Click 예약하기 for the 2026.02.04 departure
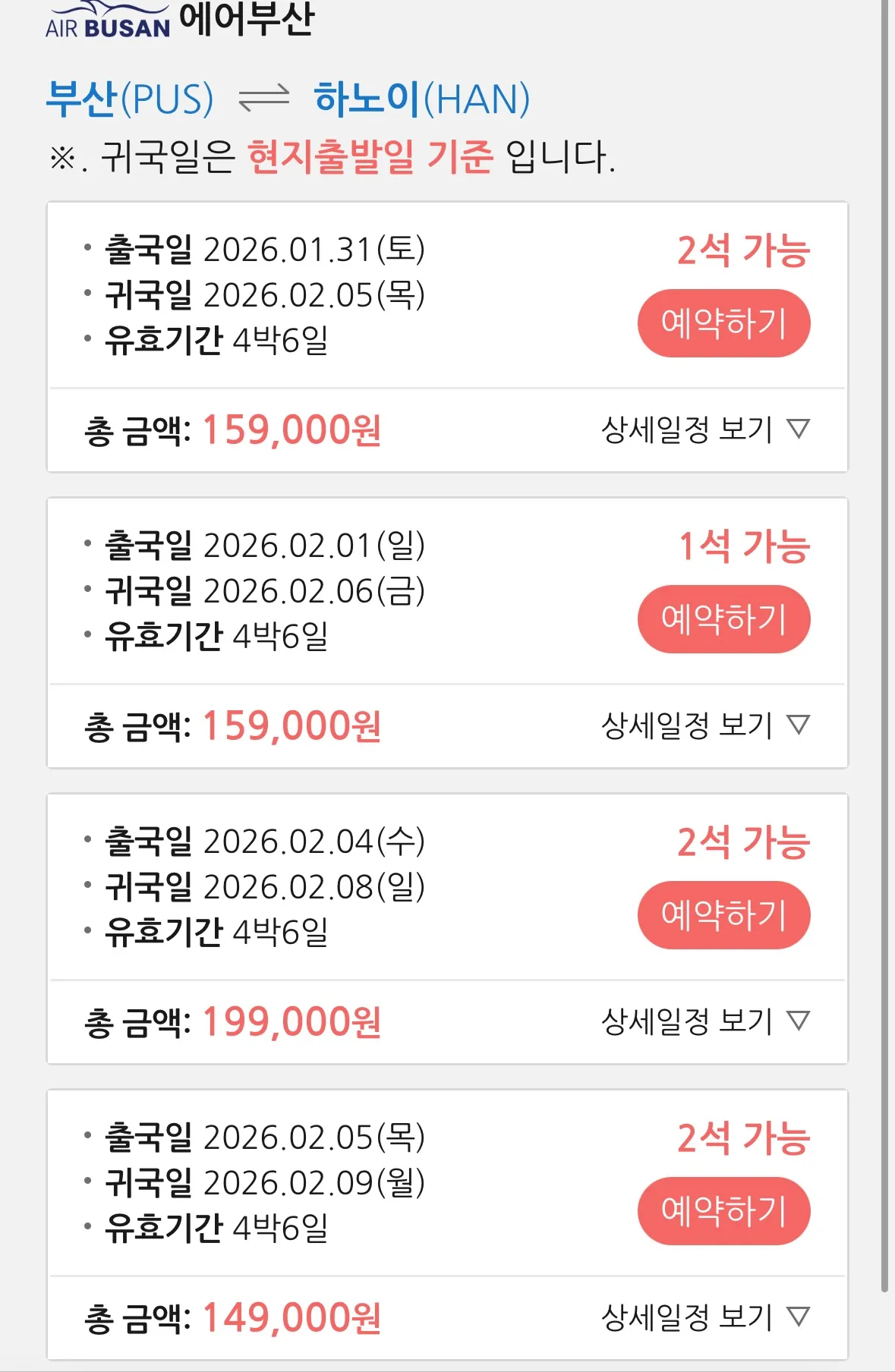 tap(723, 915)
